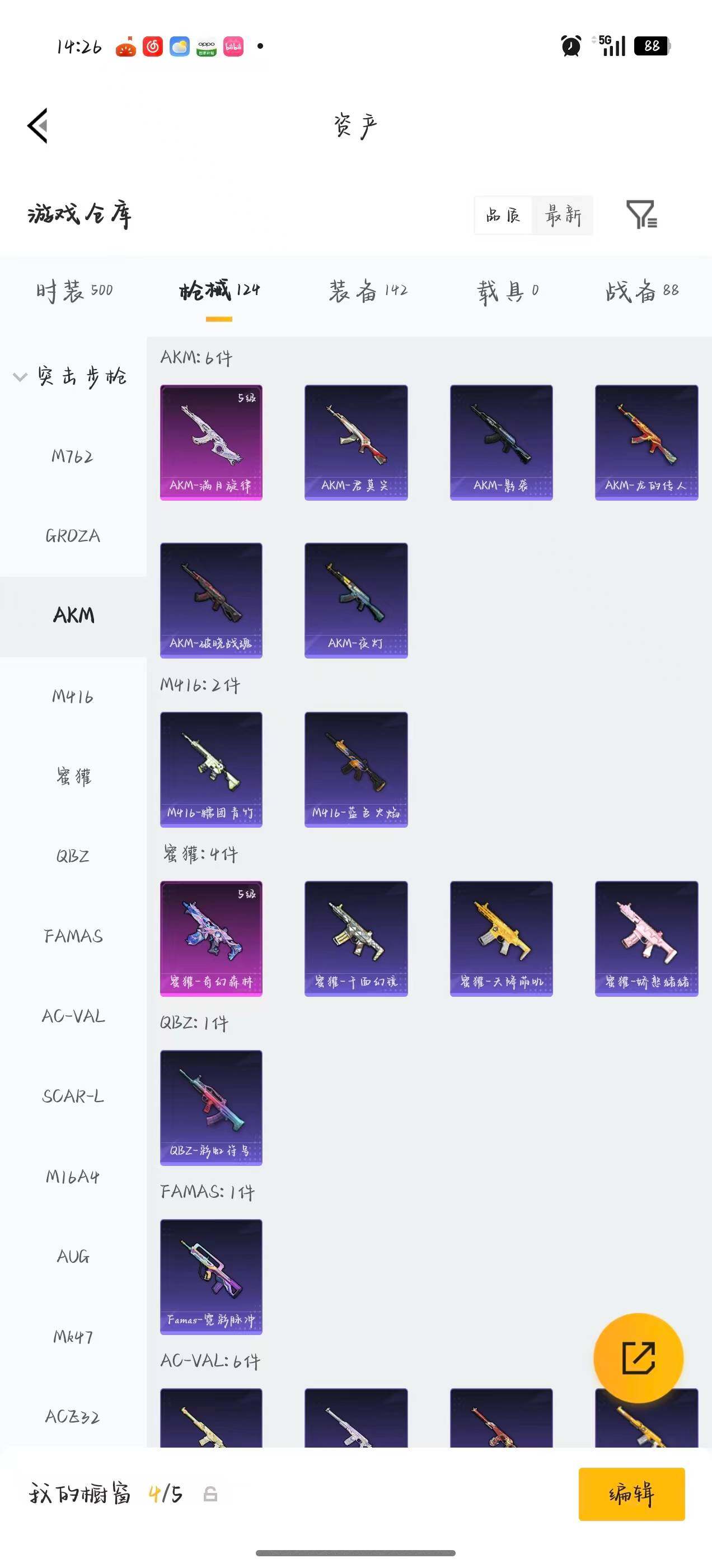Select GROZA in the weapon list
This screenshot has height=1568, width=712.
coord(72,536)
